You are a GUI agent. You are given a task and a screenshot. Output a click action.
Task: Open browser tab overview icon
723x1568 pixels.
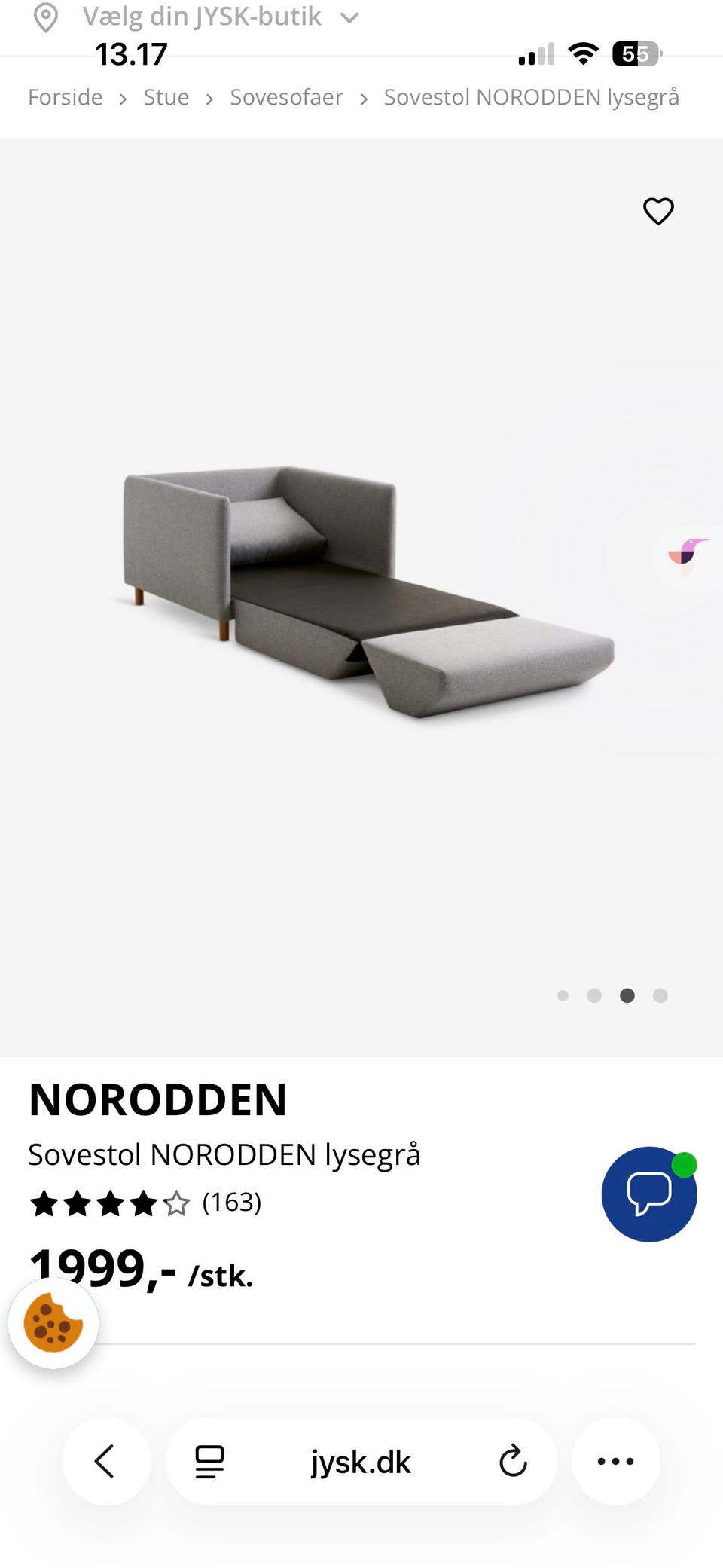208,1461
